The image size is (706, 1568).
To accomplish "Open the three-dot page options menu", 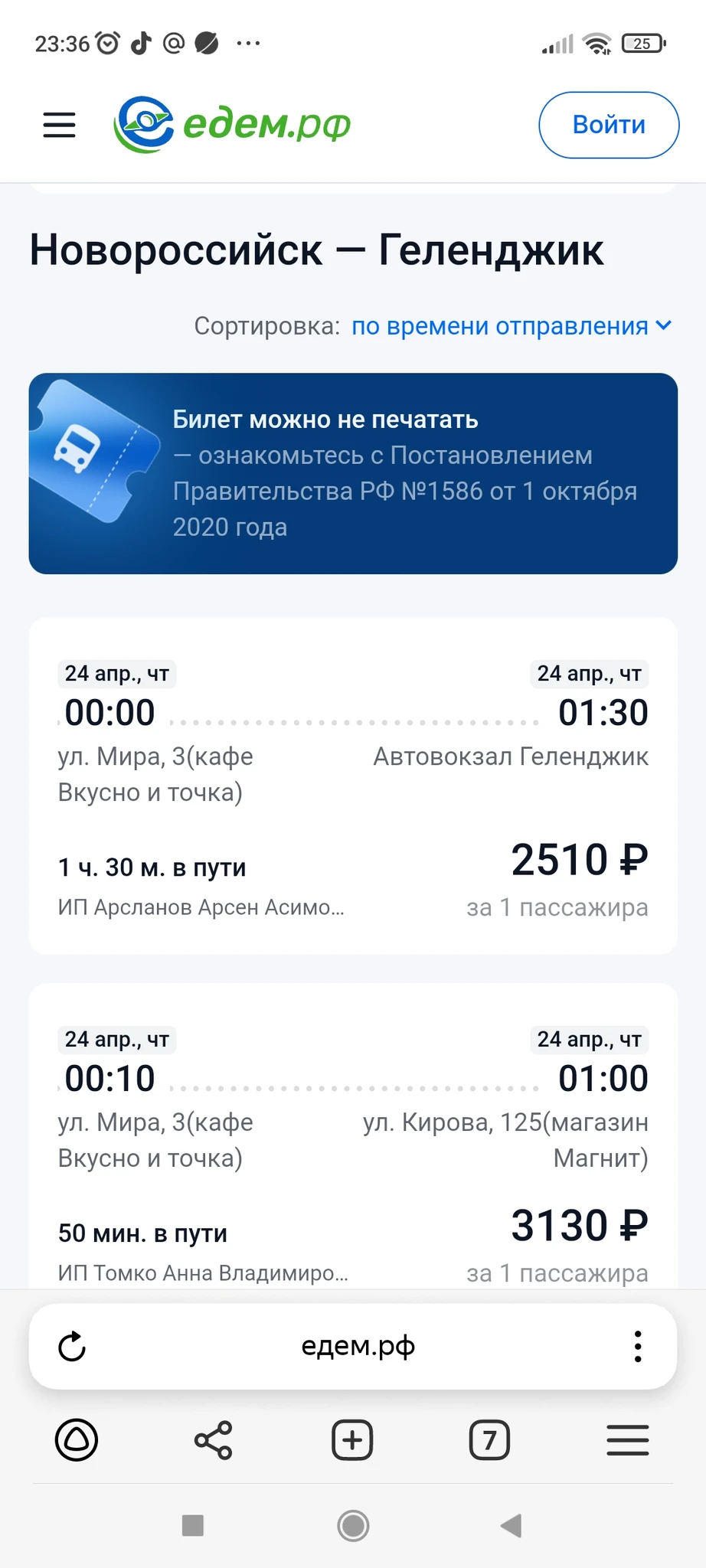I will click(637, 1347).
